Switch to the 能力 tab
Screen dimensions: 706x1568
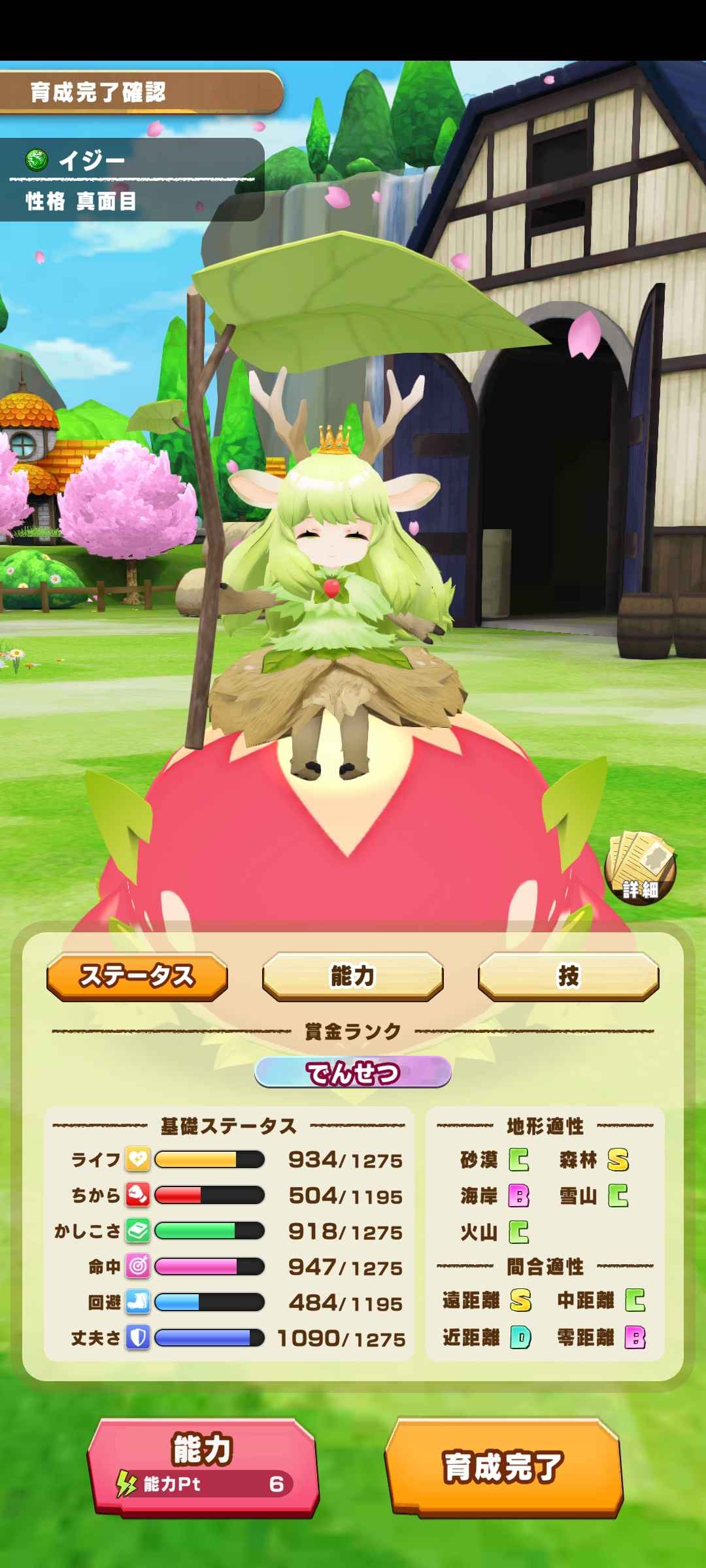[352, 976]
